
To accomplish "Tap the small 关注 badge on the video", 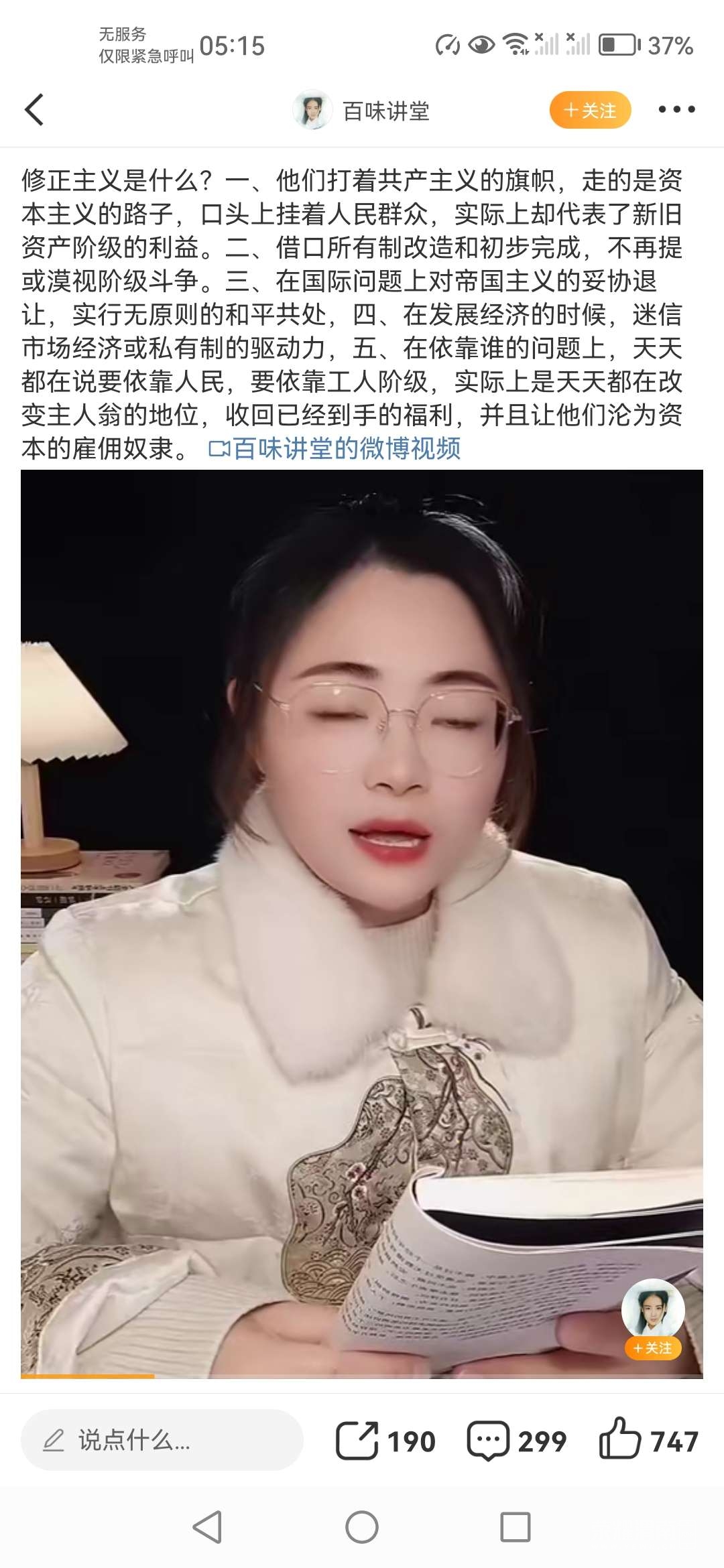I will [653, 1348].
